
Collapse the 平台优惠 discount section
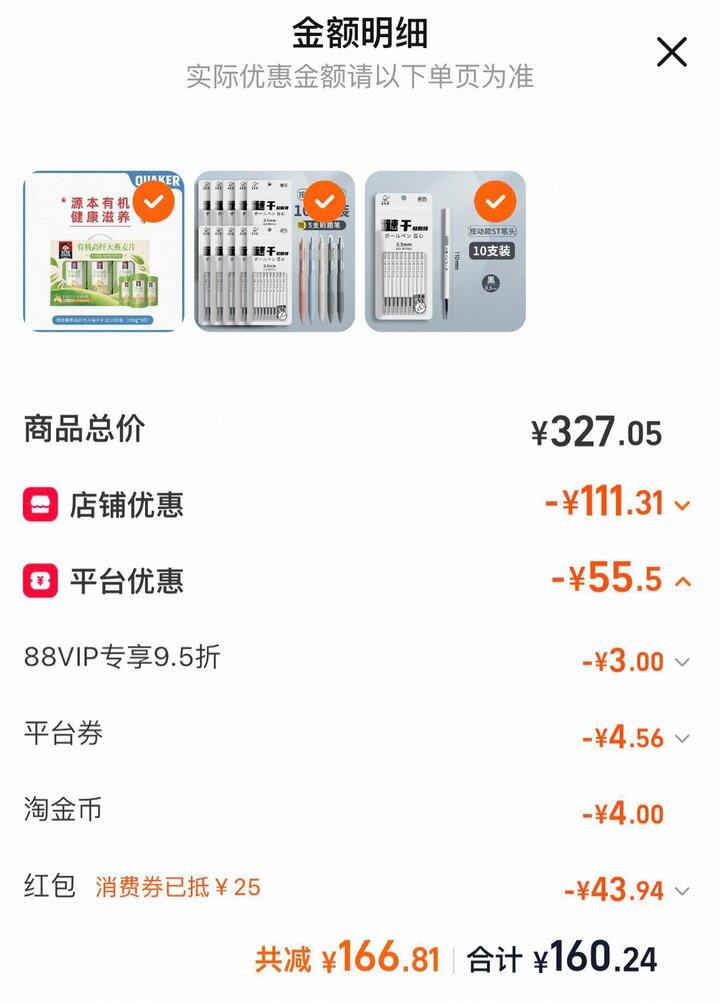click(x=683, y=581)
